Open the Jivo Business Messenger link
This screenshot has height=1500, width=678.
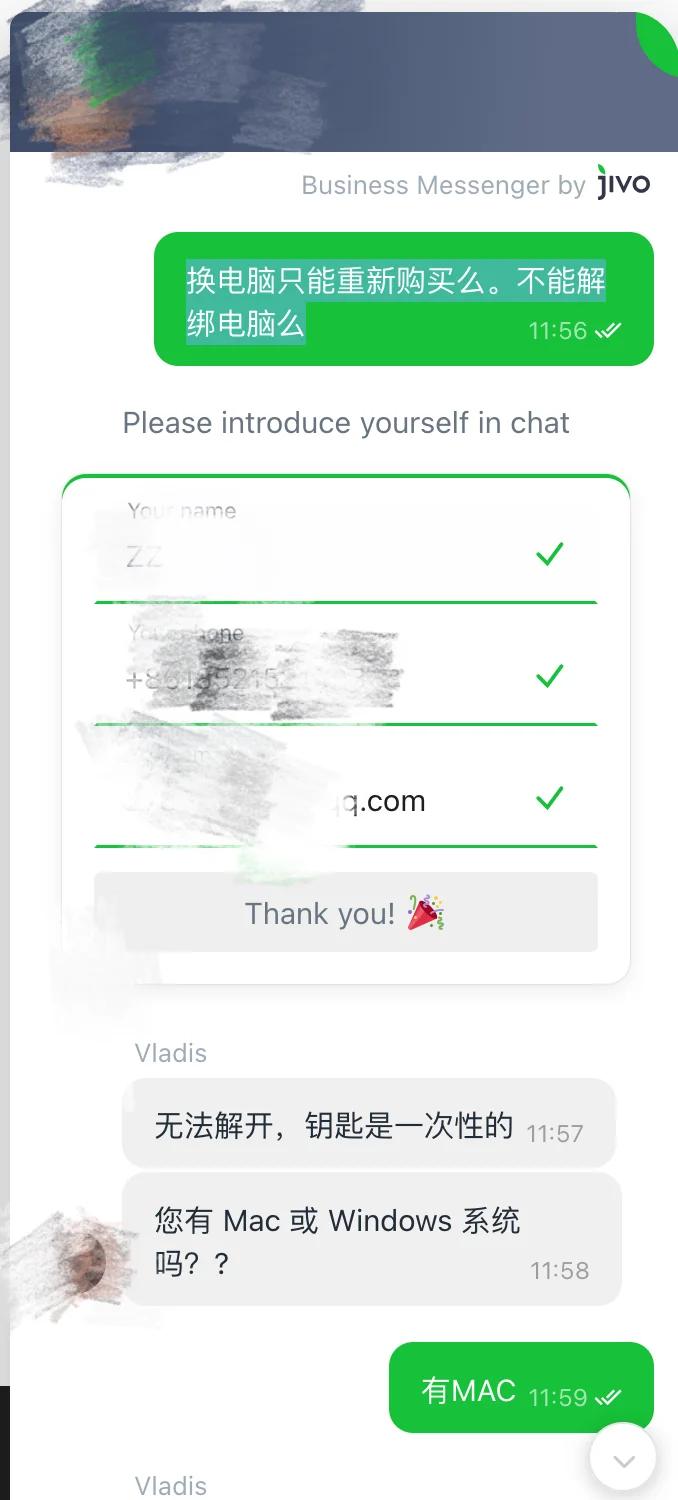tap(476, 184)
